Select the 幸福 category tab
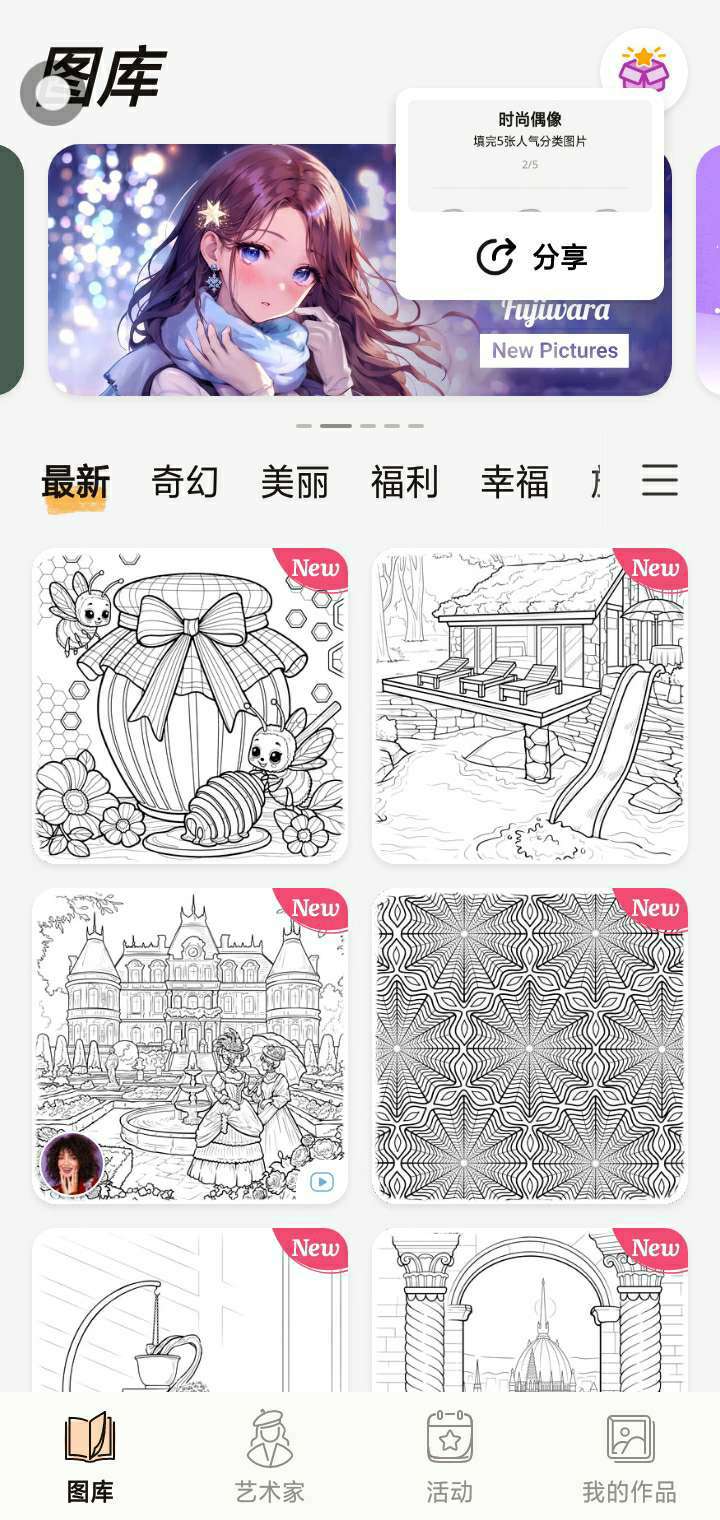 (x=515, y=482)
